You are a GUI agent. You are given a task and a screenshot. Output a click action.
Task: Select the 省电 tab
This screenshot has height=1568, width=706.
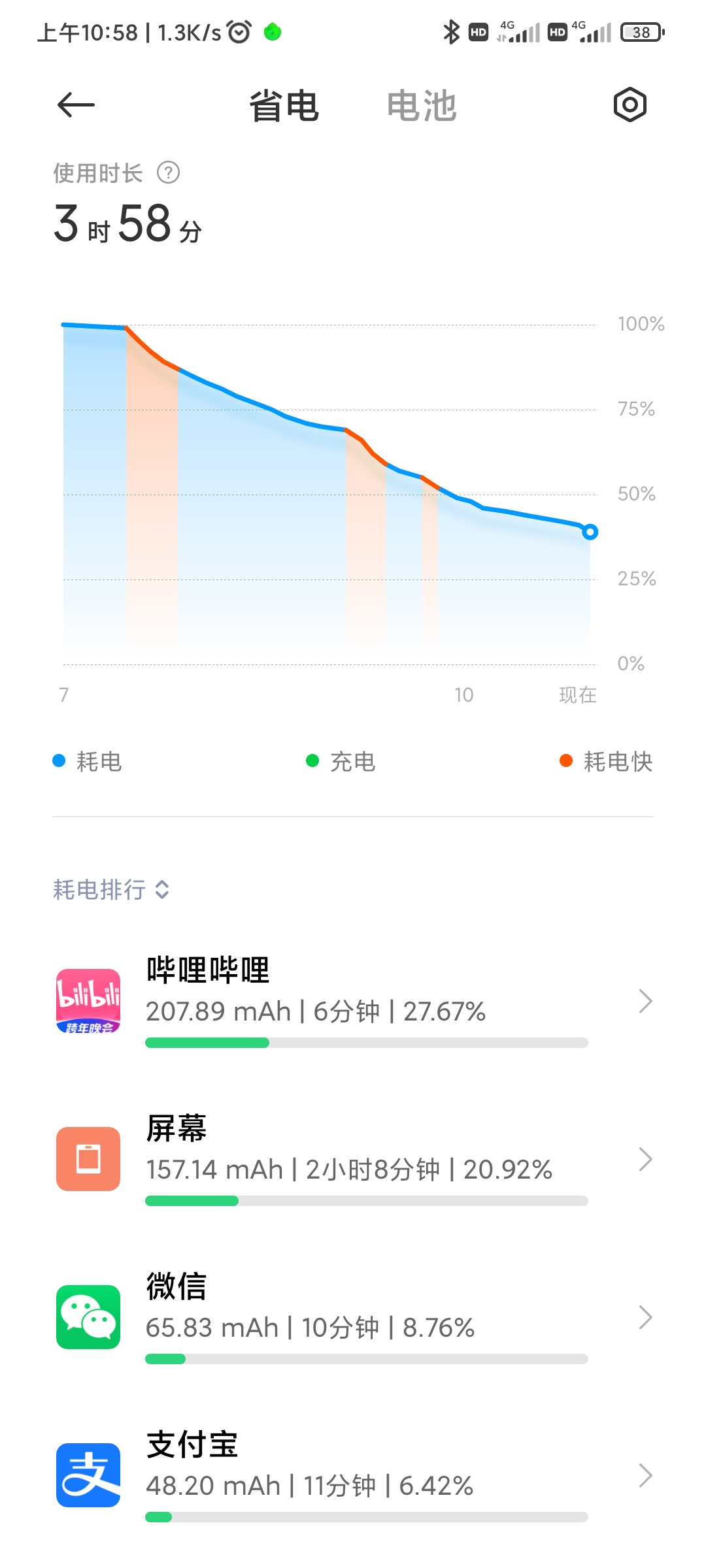coord(284,106)
